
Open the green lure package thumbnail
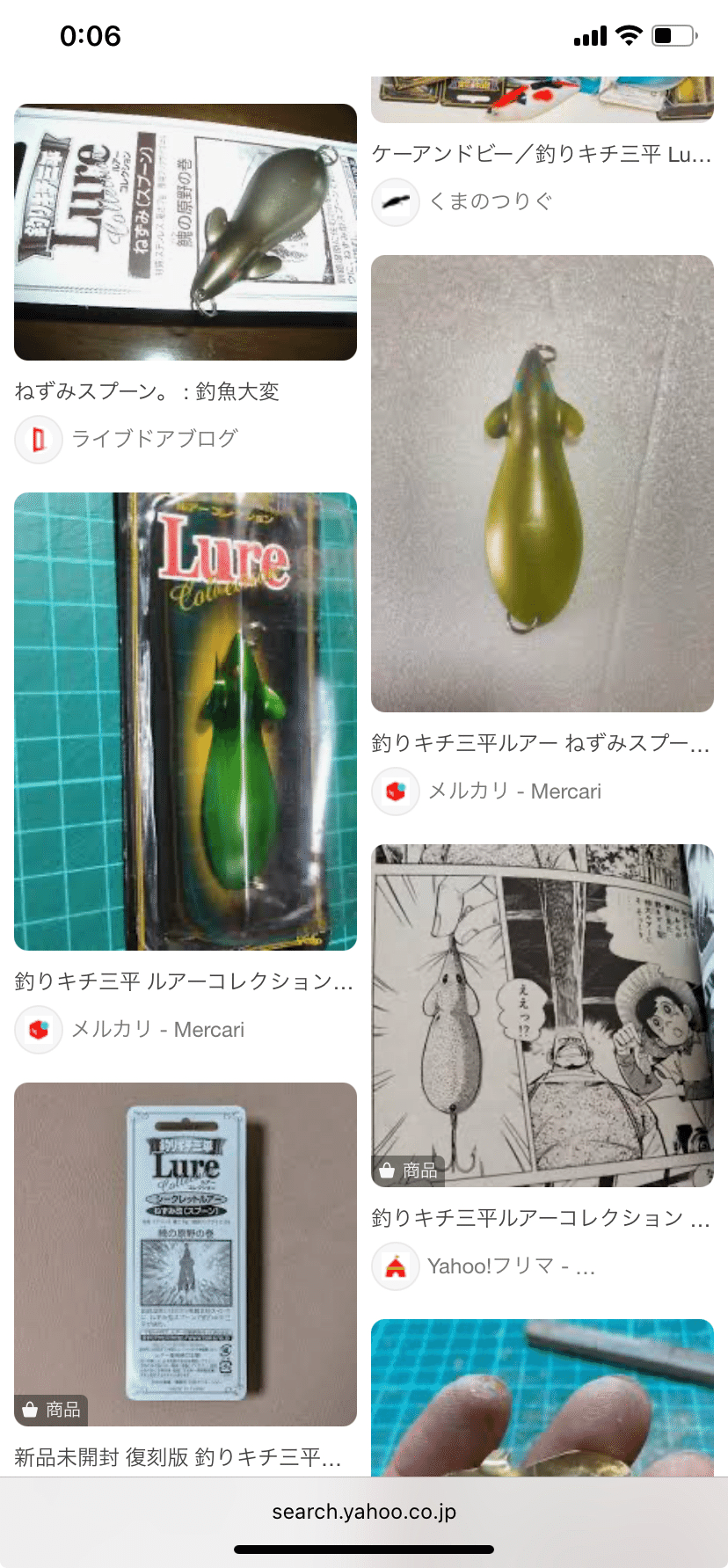tap(185, 721)
